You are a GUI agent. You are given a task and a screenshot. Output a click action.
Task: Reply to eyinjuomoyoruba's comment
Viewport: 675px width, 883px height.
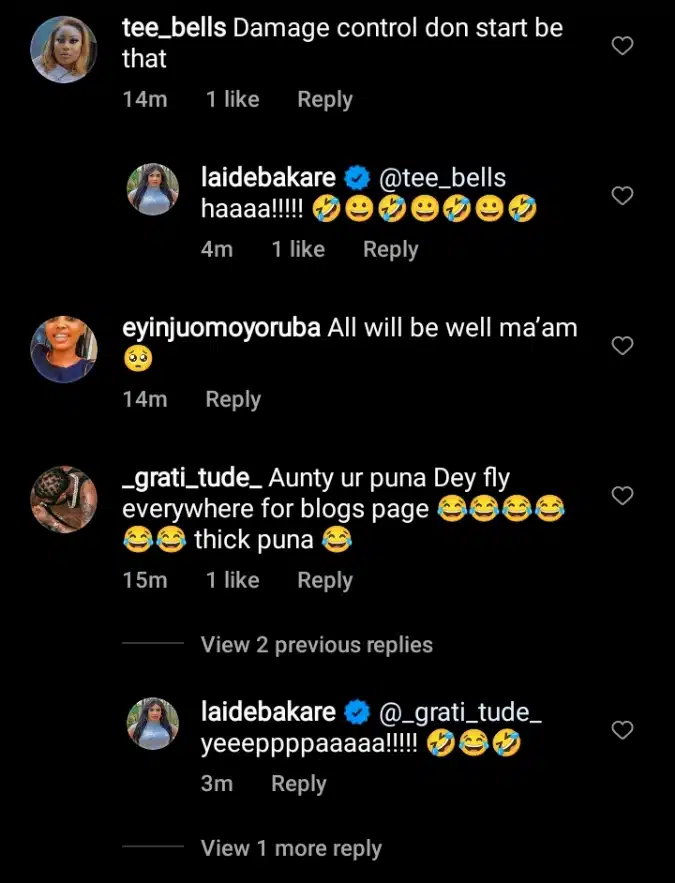233,399
